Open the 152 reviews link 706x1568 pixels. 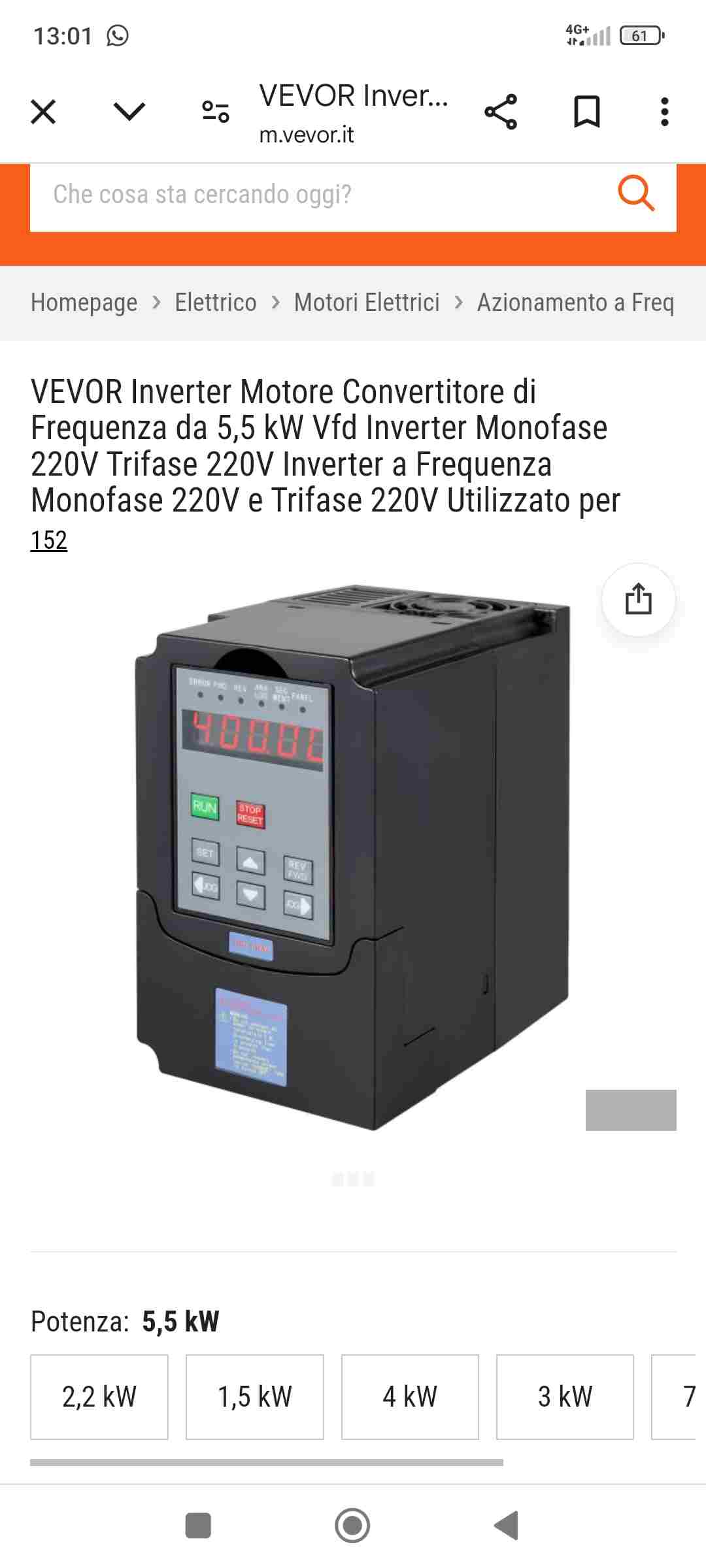tap(49, 540)
